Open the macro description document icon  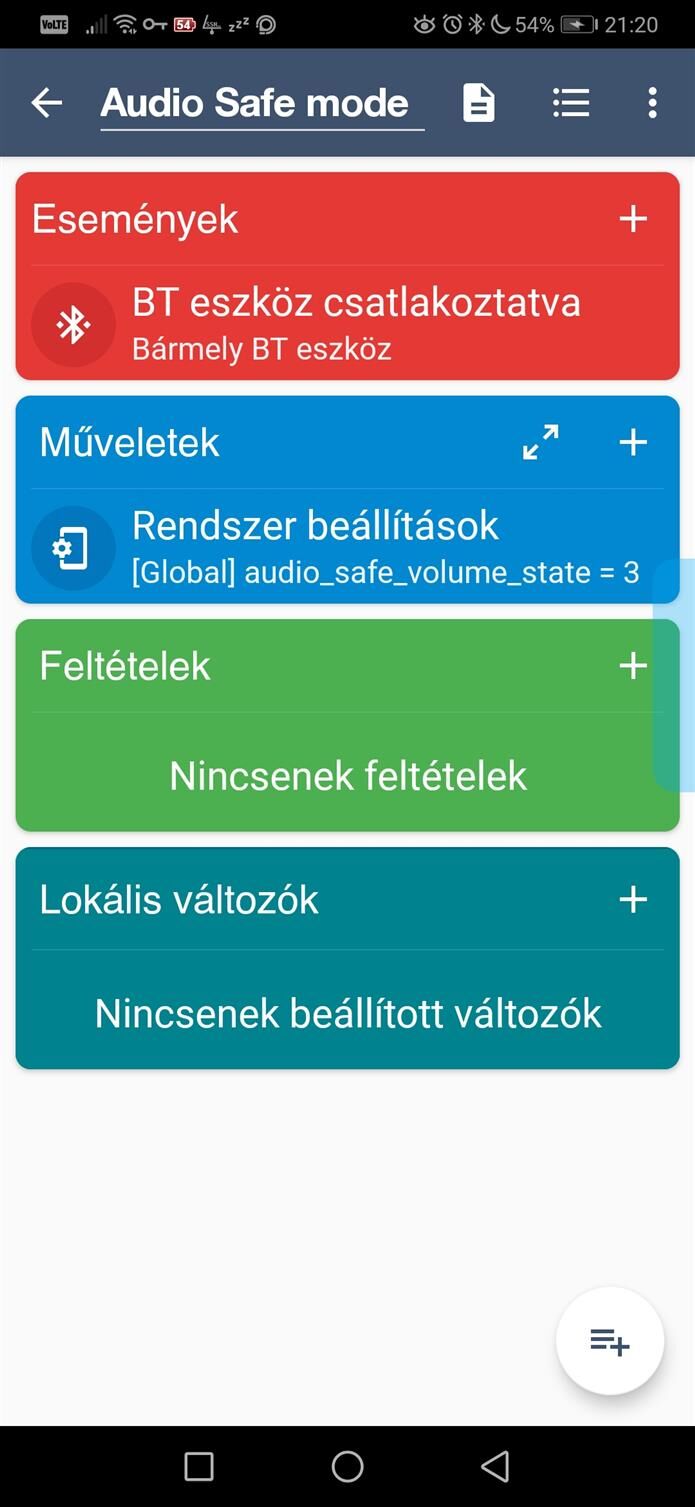click(x=478, y=102)
